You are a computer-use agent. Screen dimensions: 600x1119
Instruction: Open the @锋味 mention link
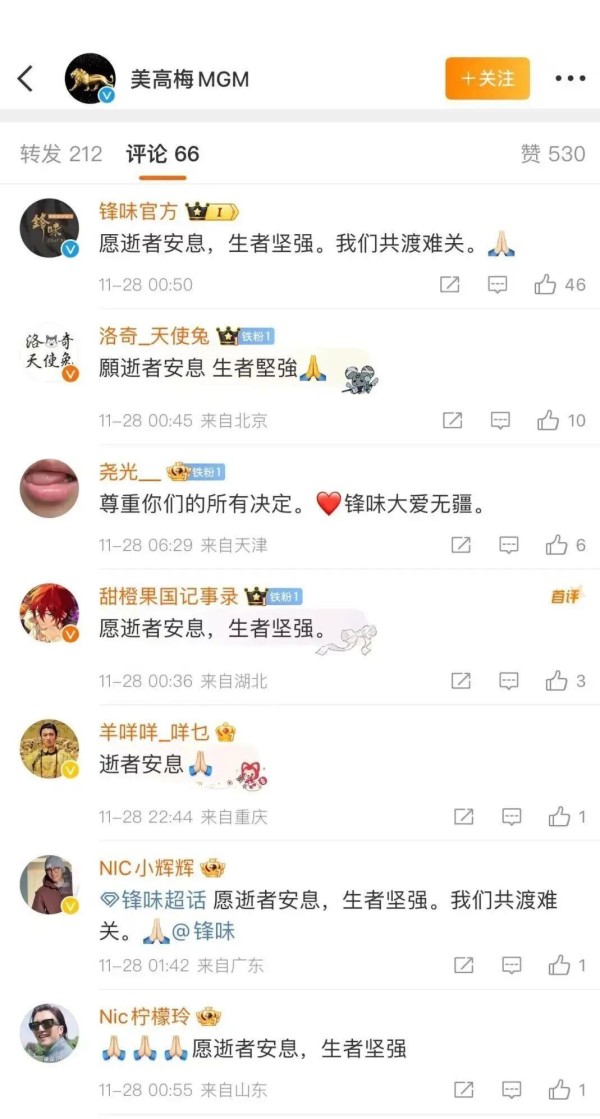click(203, 931)
